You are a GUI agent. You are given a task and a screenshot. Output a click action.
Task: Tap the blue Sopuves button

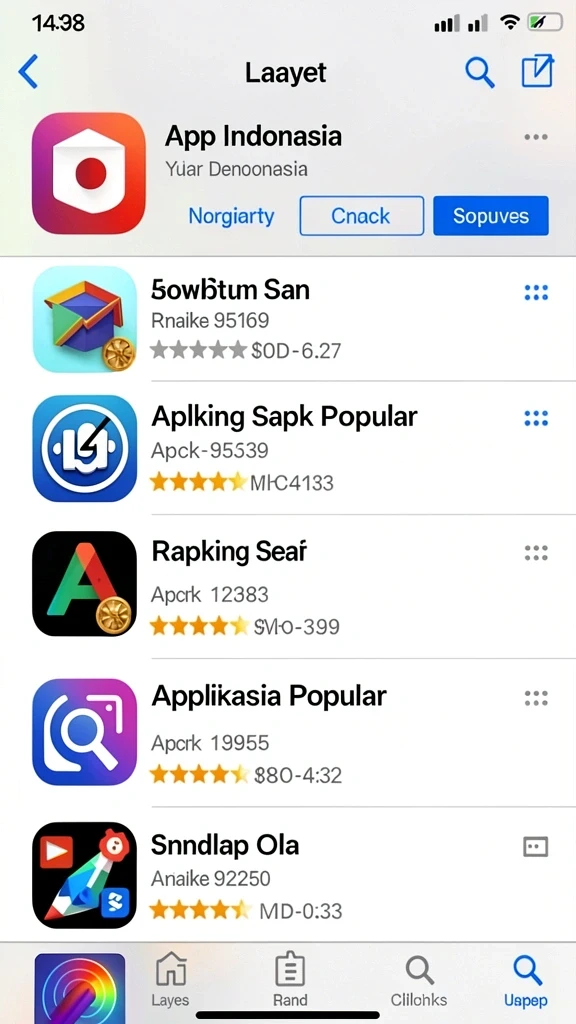point(490,216)
